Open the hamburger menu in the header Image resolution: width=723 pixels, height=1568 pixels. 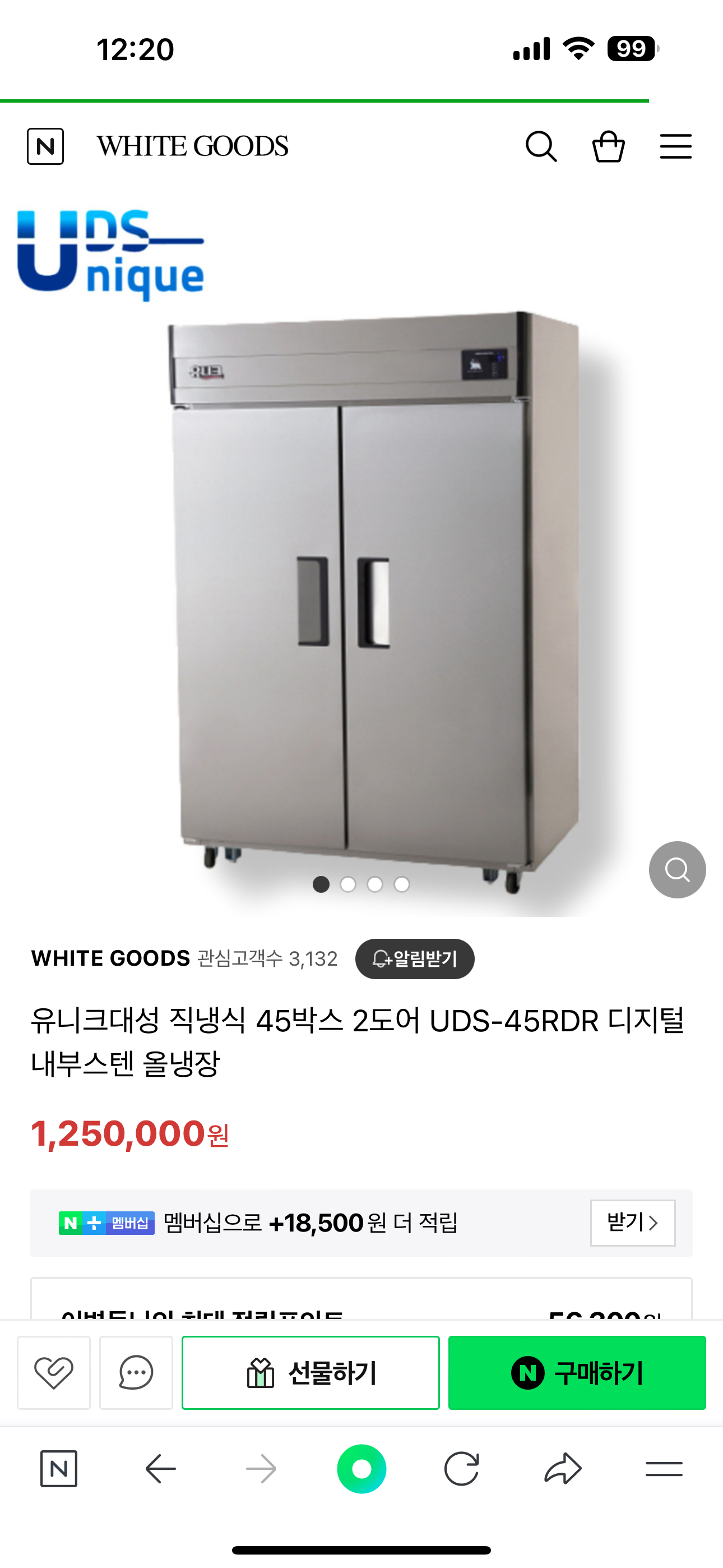675,147
